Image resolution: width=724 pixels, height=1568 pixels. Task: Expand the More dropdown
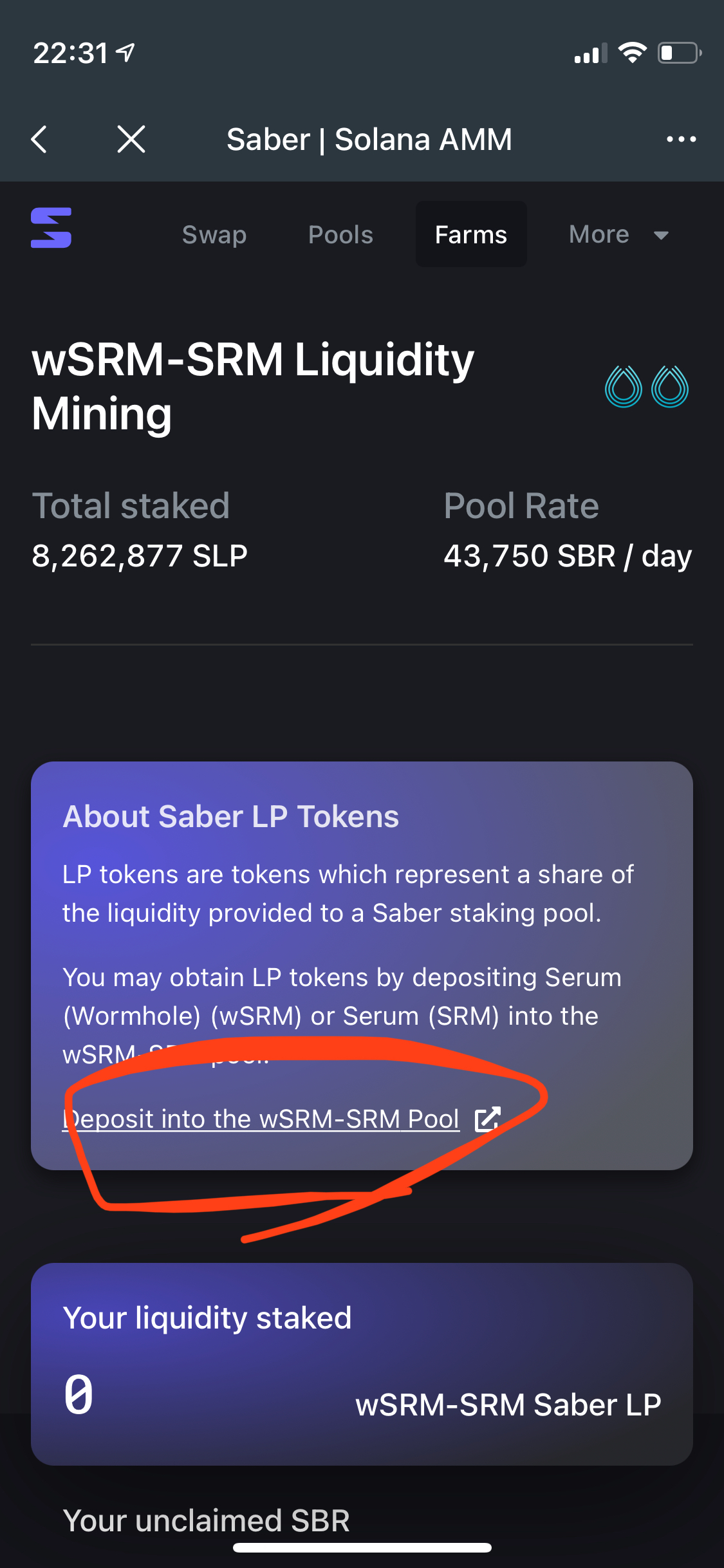point(618,234)
